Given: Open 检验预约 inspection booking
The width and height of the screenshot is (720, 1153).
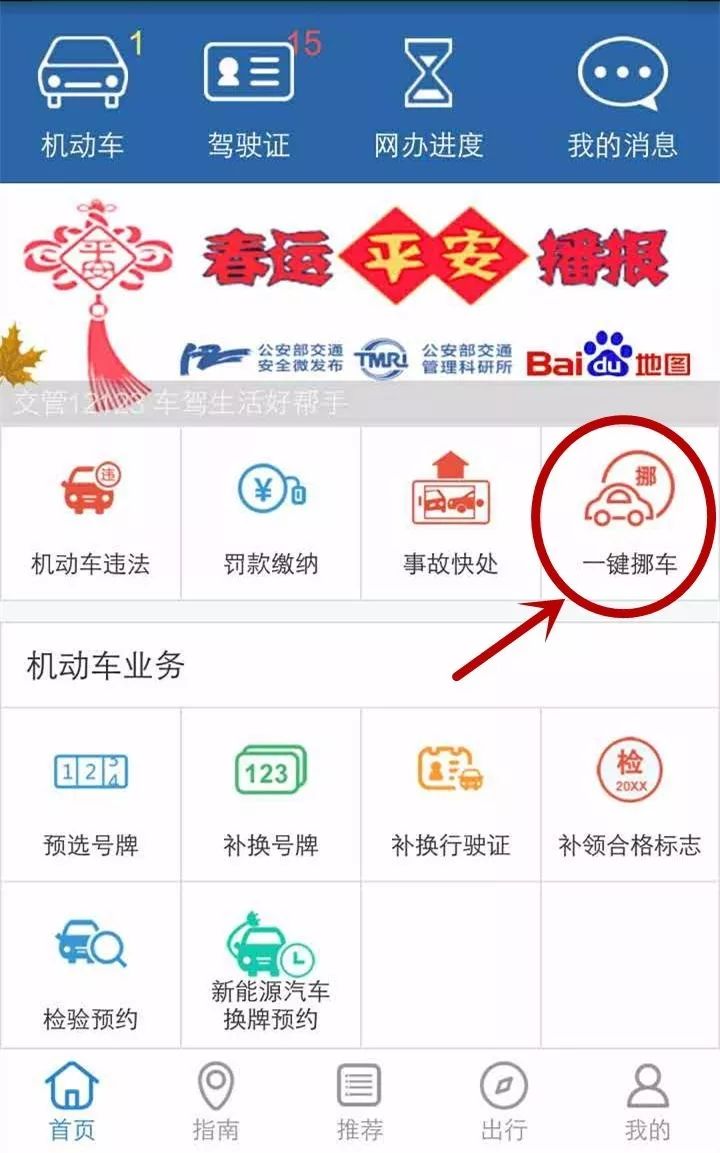Looking at the screenshot, I should pyautogui.click(x=90, y=967).
